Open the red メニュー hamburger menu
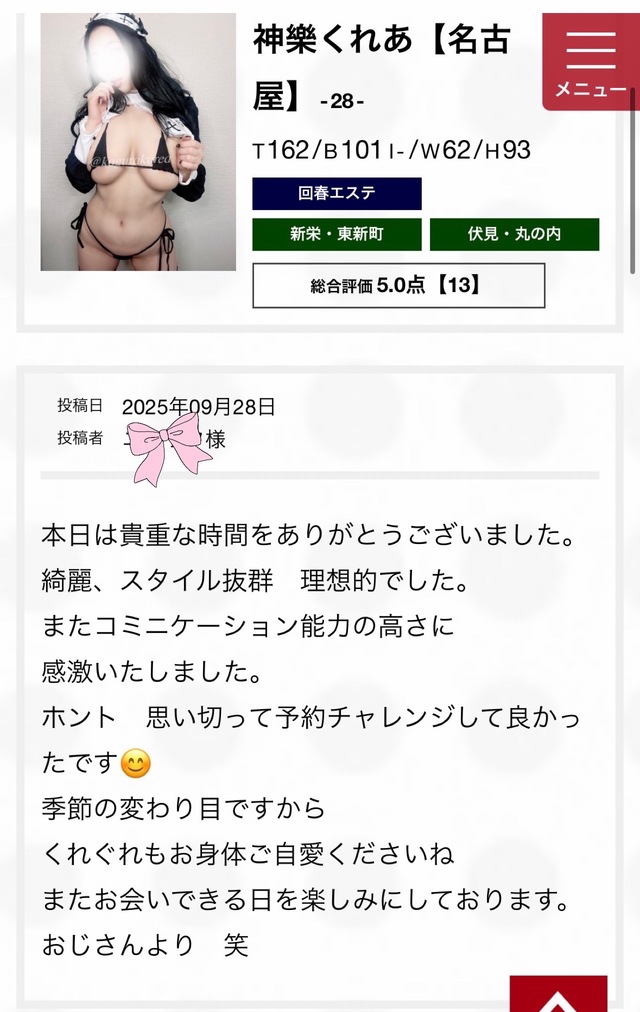This screenshot has height=1012, width=640. tap(590, 60)
